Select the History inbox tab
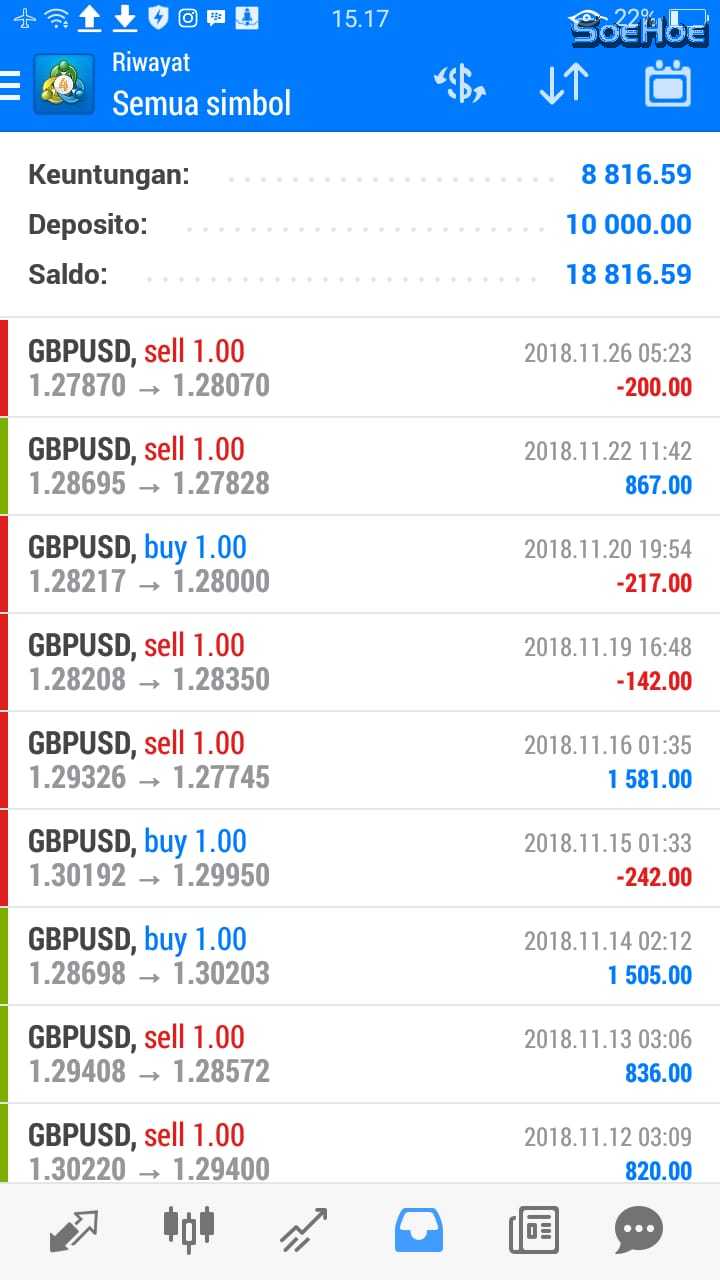The image size is (720, 1280). [418, 1229]
